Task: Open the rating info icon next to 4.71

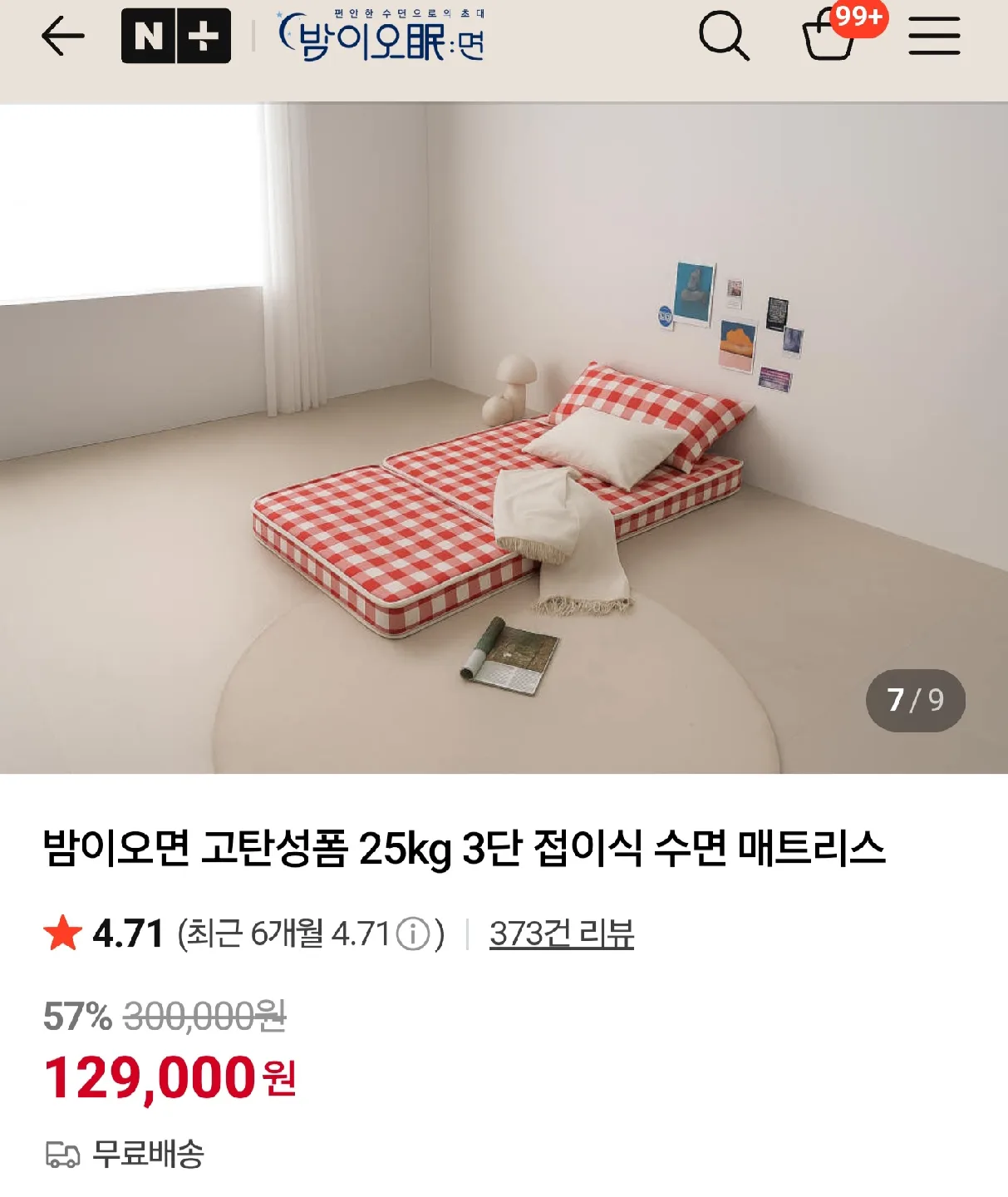Action: [x=412, y=934]
